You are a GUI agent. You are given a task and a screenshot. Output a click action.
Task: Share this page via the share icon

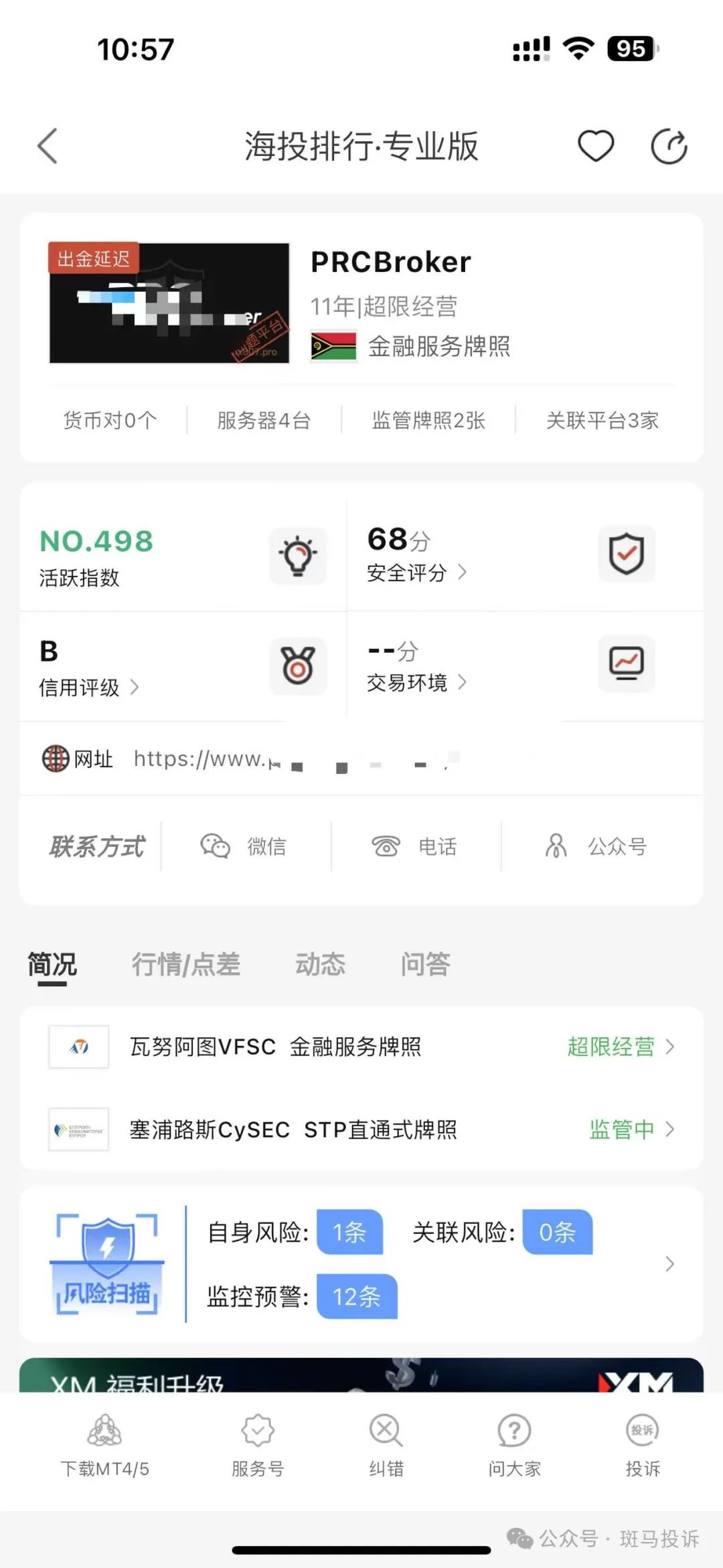point(669,146)
